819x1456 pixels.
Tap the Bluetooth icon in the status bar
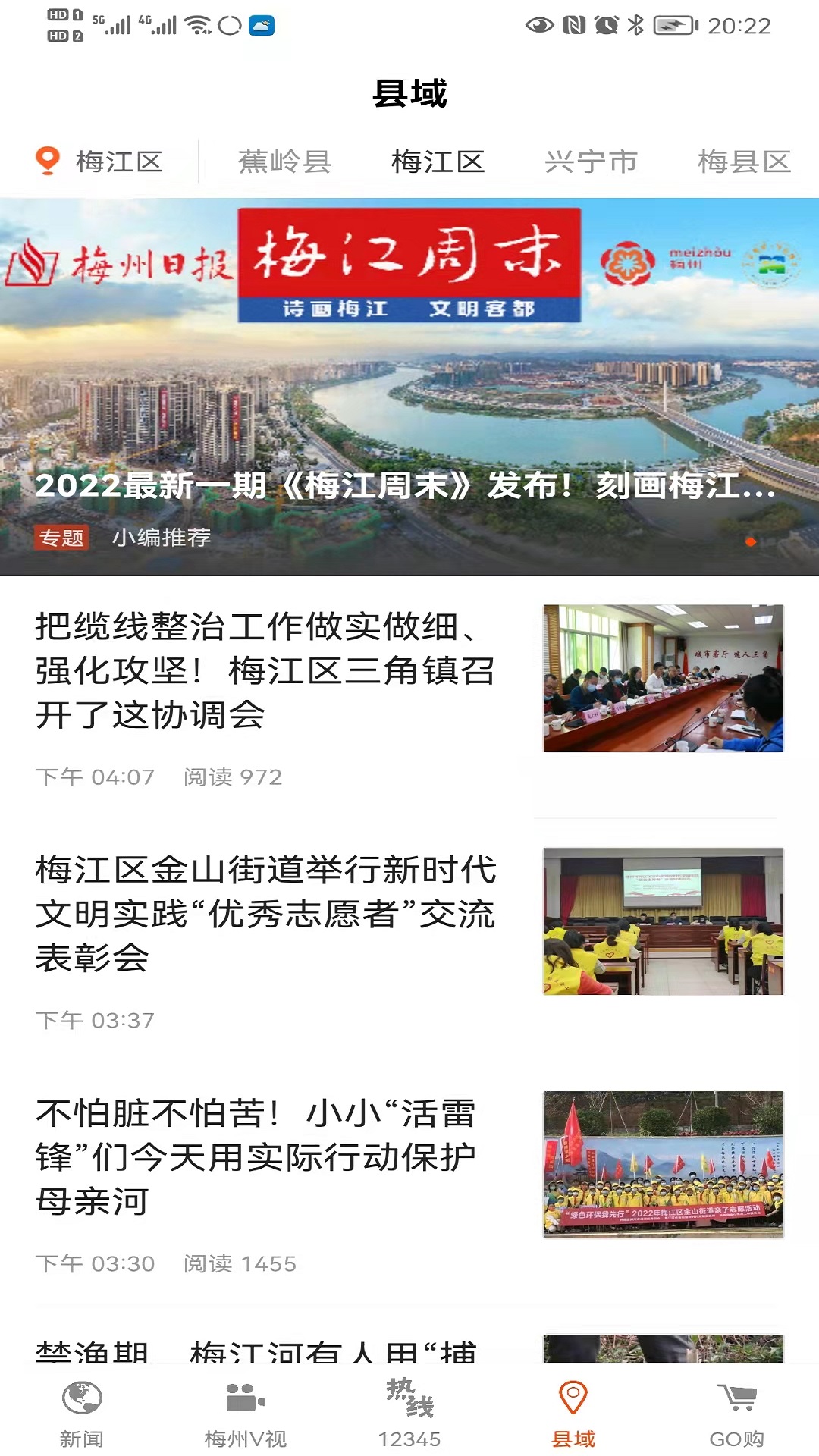click(x=635, y=24)
